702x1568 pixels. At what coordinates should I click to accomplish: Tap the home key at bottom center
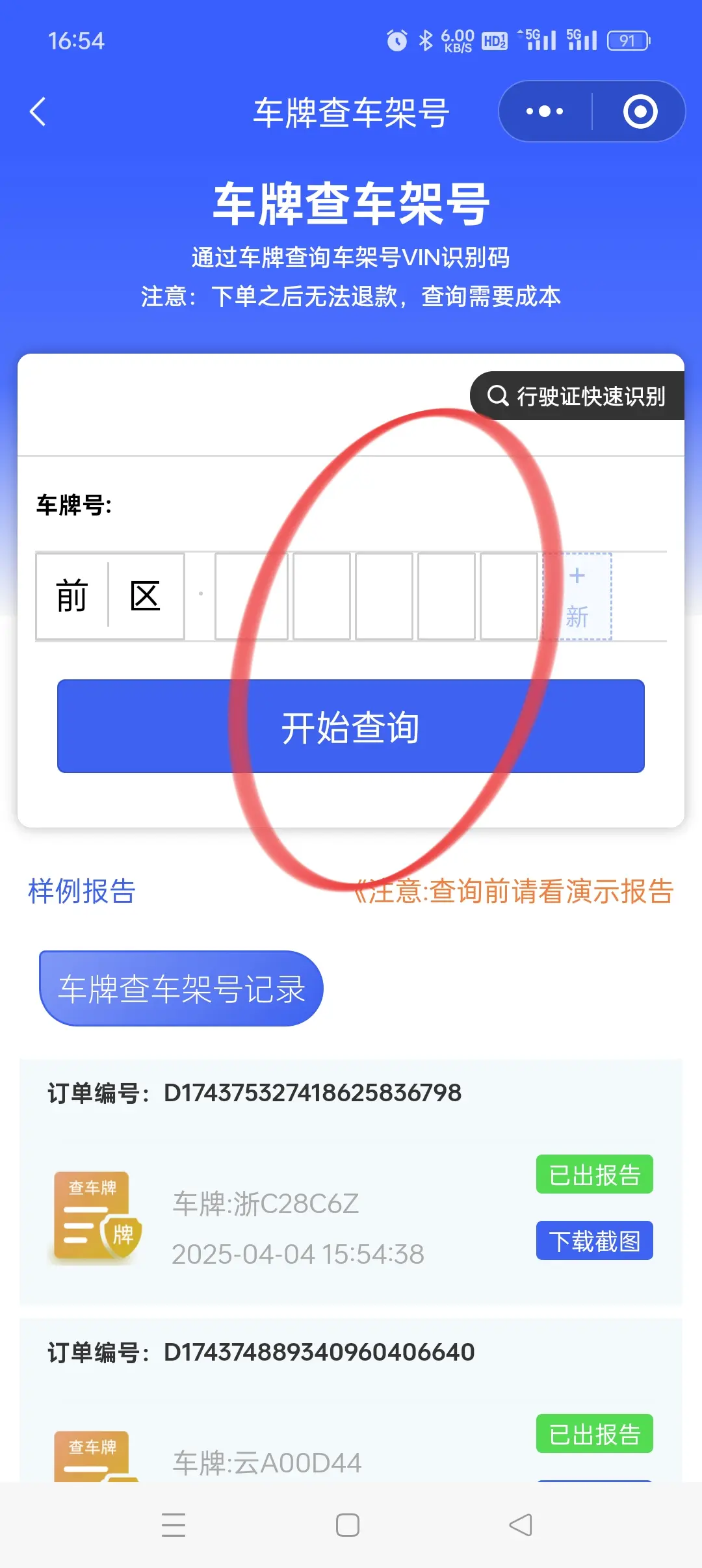(348, 1524)
